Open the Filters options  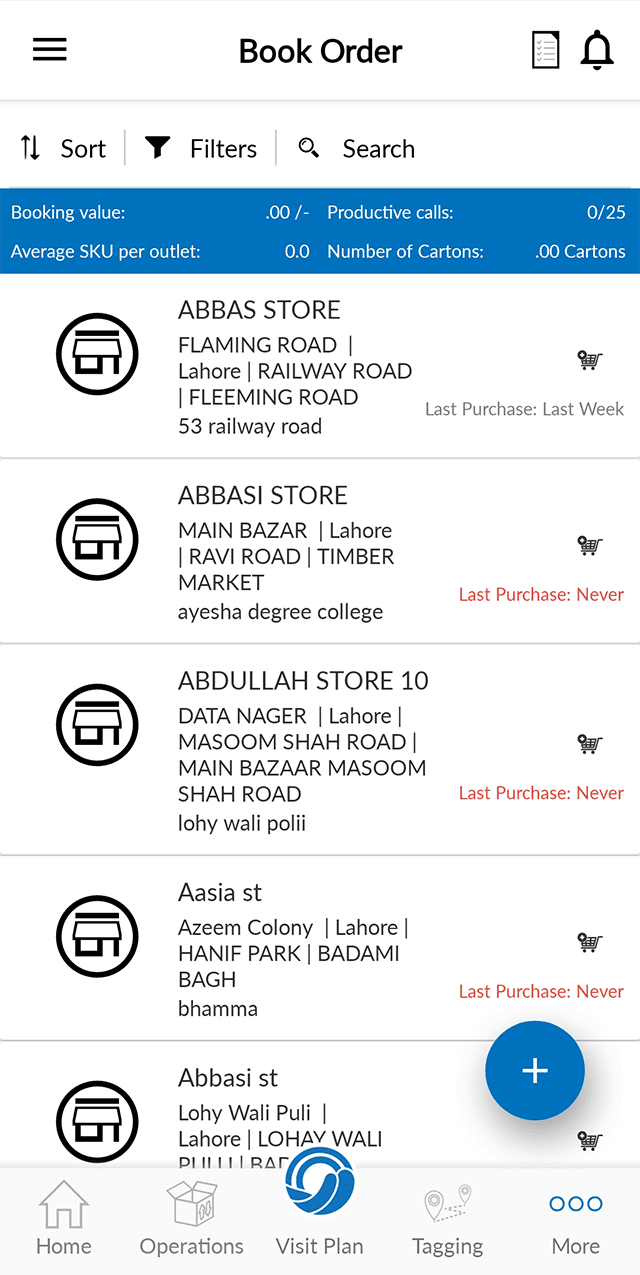coord(201,149)
